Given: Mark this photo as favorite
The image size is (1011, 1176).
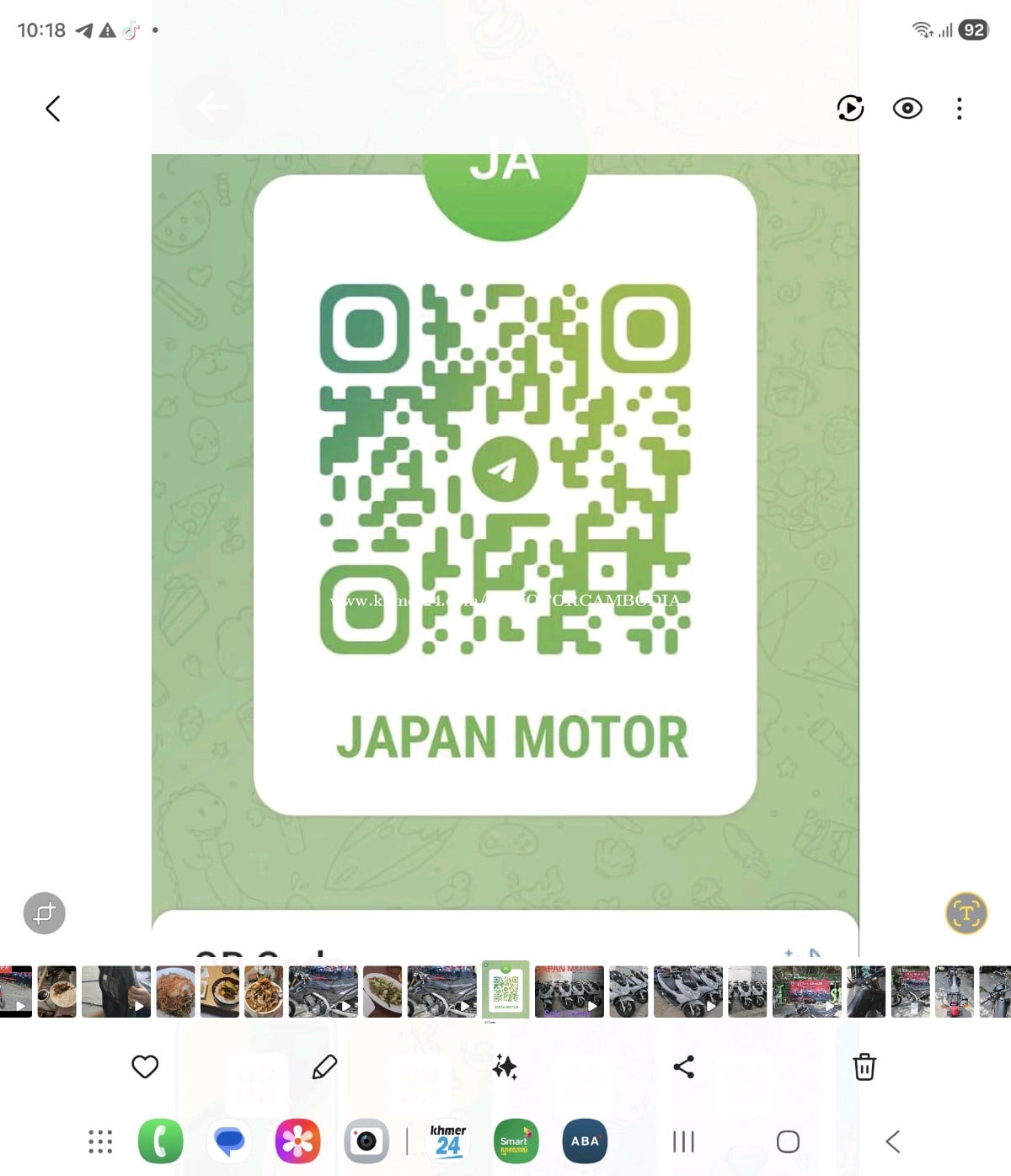Looking at the screenshot, I should tap(145, 1066).
